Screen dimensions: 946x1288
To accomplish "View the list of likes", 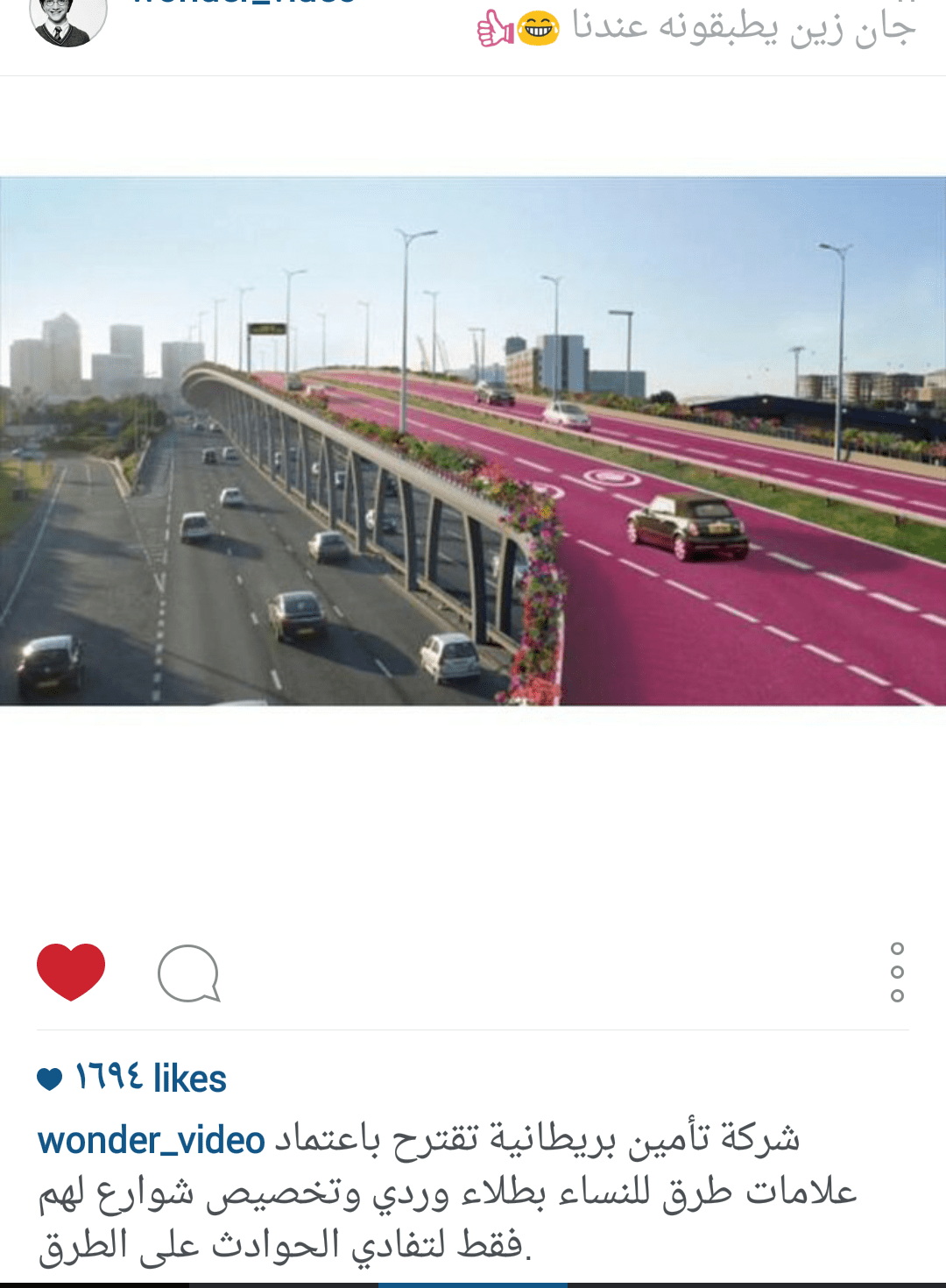I will coord(150,1078).
